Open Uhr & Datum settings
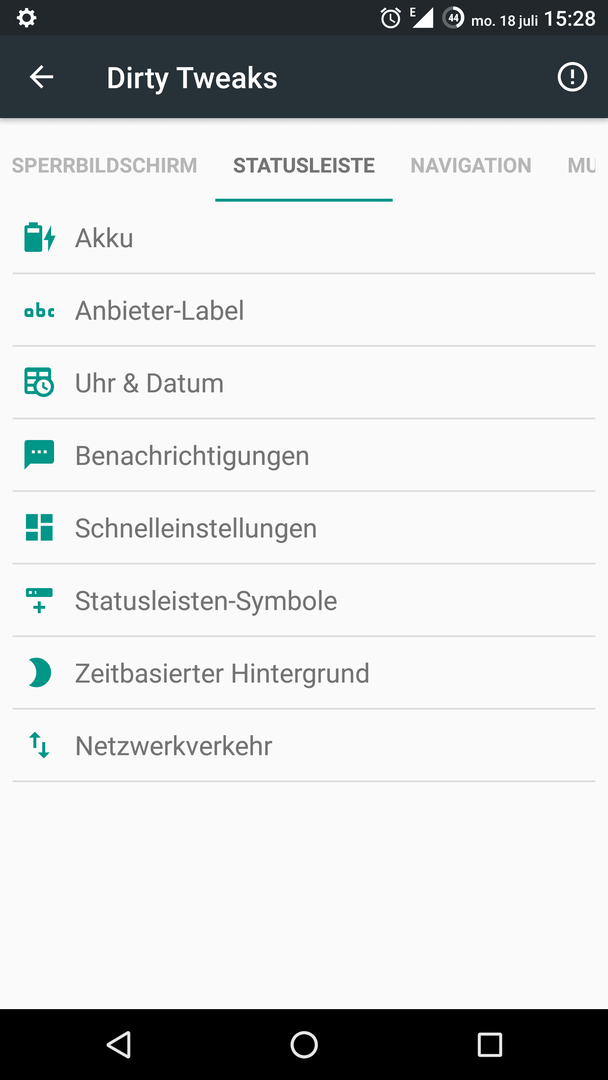608x1080 pixels. coord(304,383)
